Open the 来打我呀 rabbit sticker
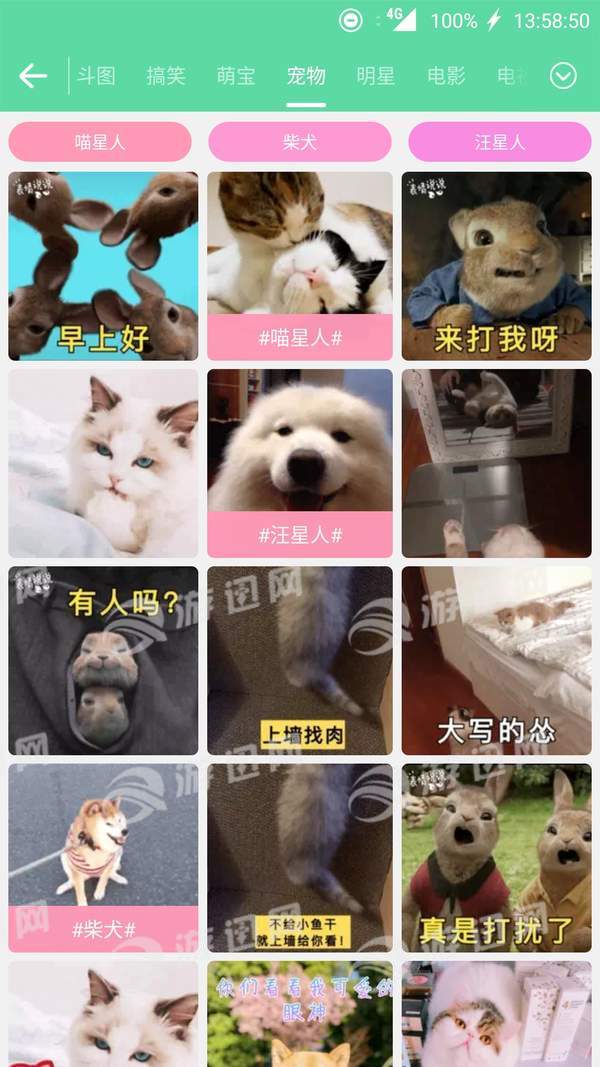Screen dimensions: 600x1067 click(497, 266)
